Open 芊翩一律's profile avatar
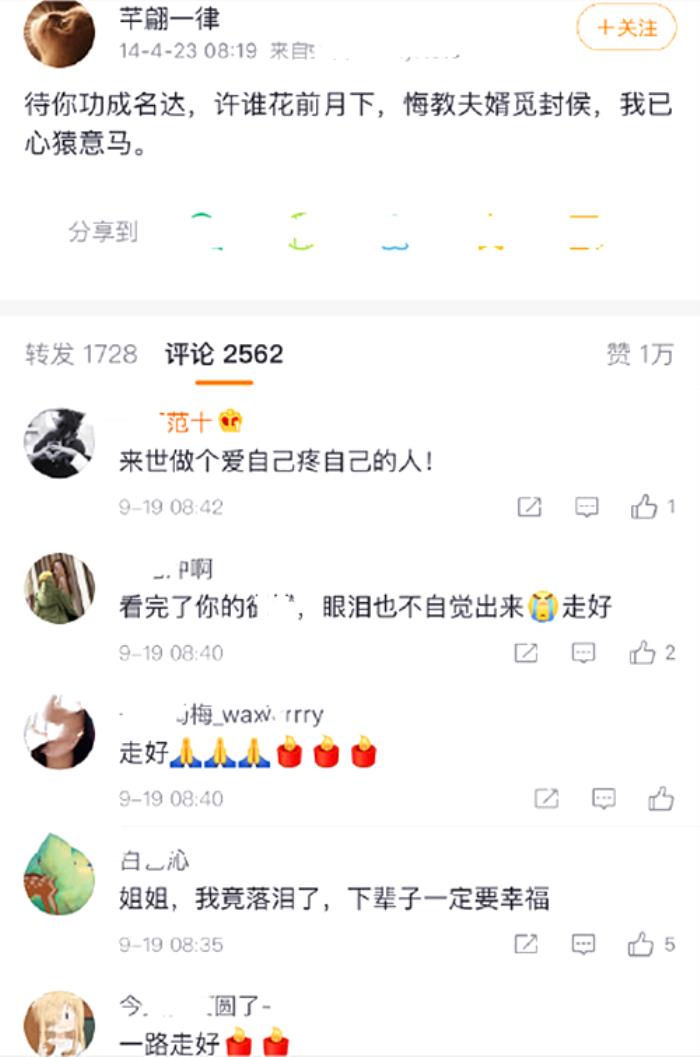This screenshot has height=1057, width=700. pyautogui.click(x=59, y=32)
